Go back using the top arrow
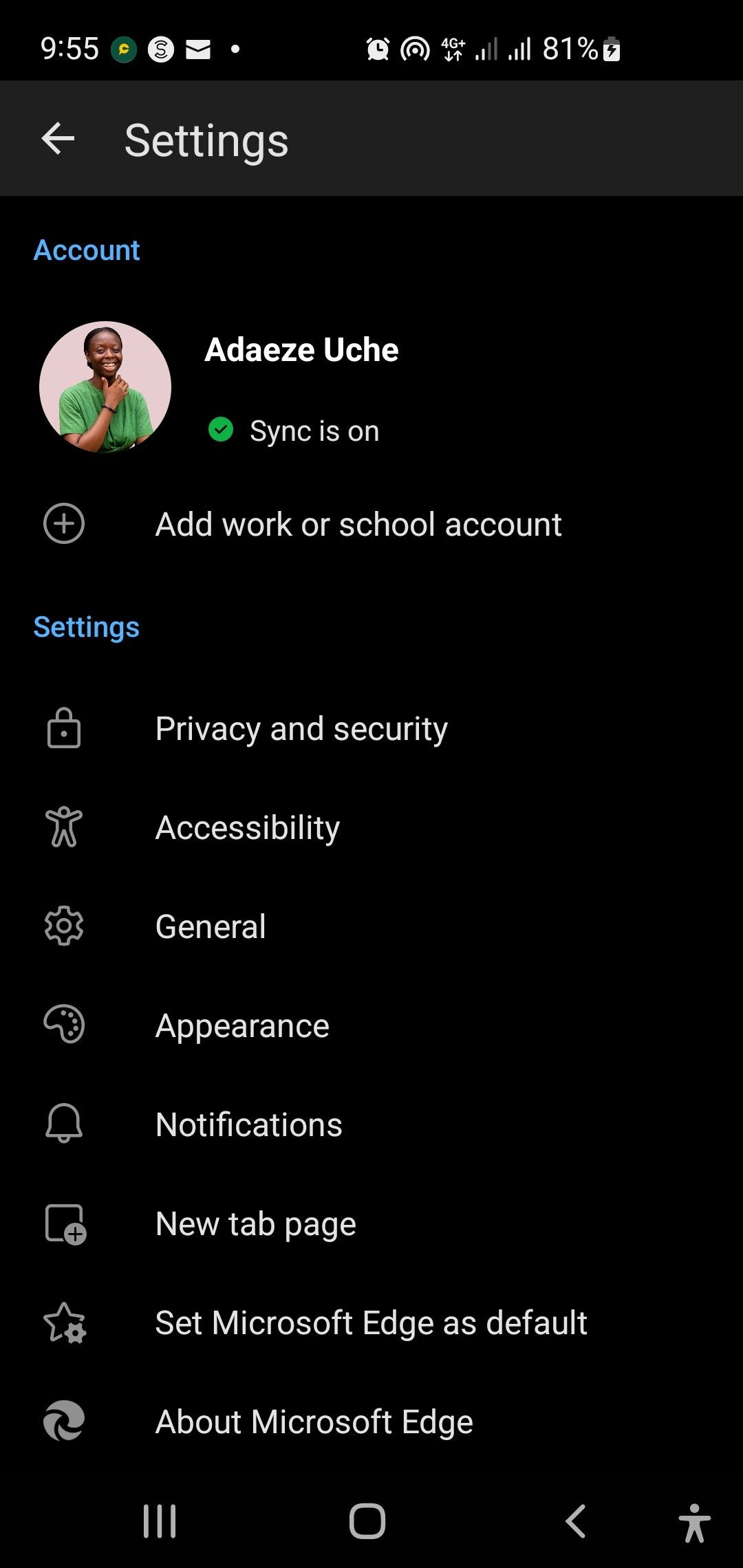The width and height of the screenshot is (743, 1568). click(x=58, y=140)
